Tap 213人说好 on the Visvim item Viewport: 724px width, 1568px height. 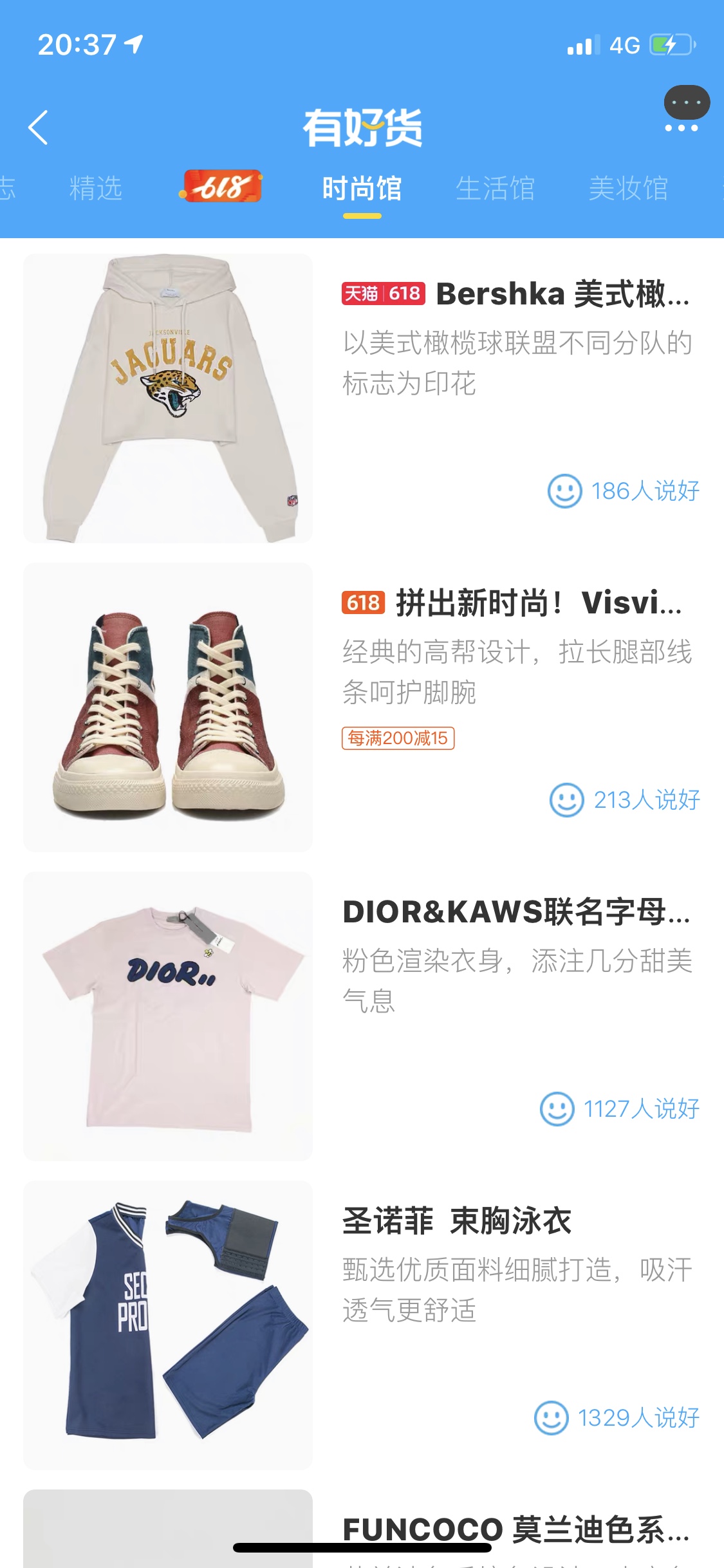pyautogui.click(x=625, y=800)
